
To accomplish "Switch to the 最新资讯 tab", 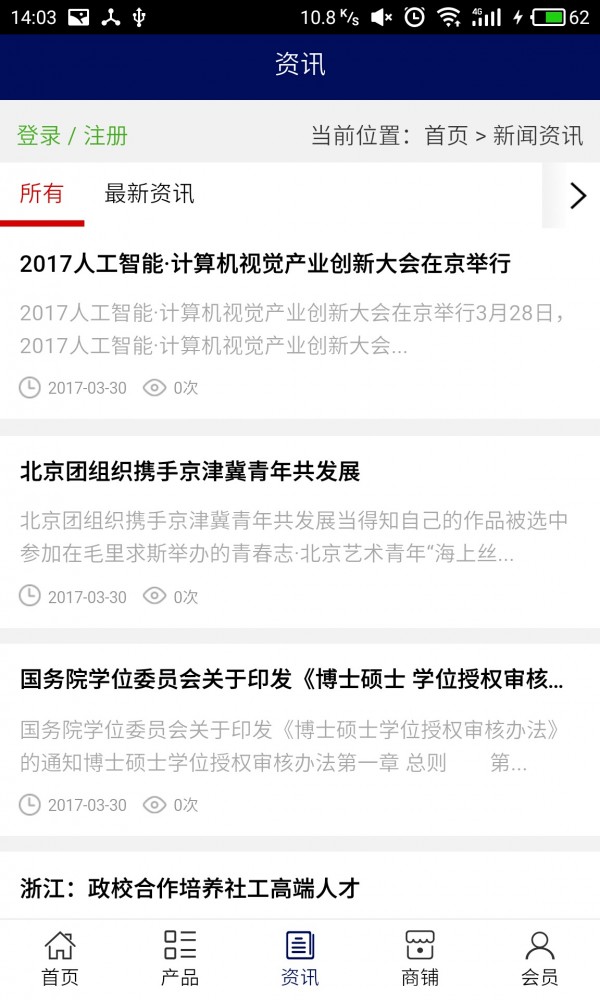I will pos(149,194).
